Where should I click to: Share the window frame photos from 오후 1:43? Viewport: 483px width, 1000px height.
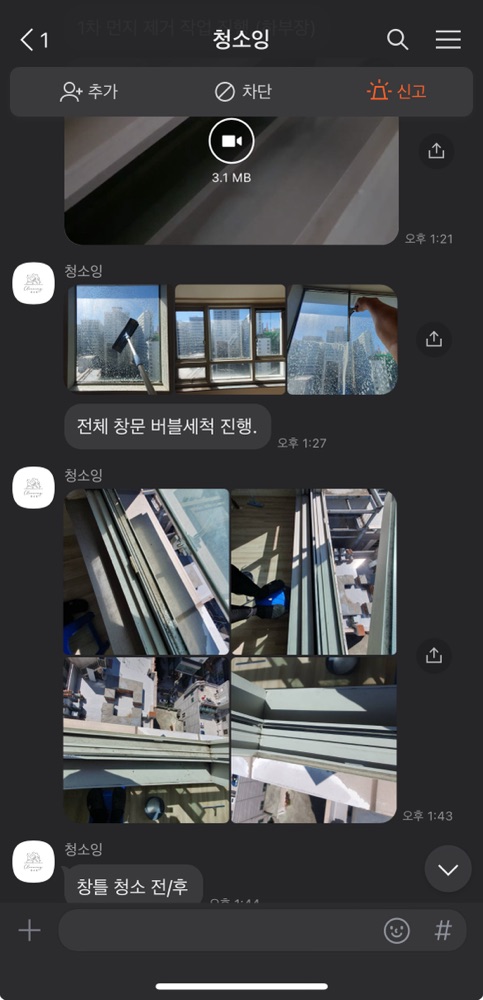click(434, 655)
